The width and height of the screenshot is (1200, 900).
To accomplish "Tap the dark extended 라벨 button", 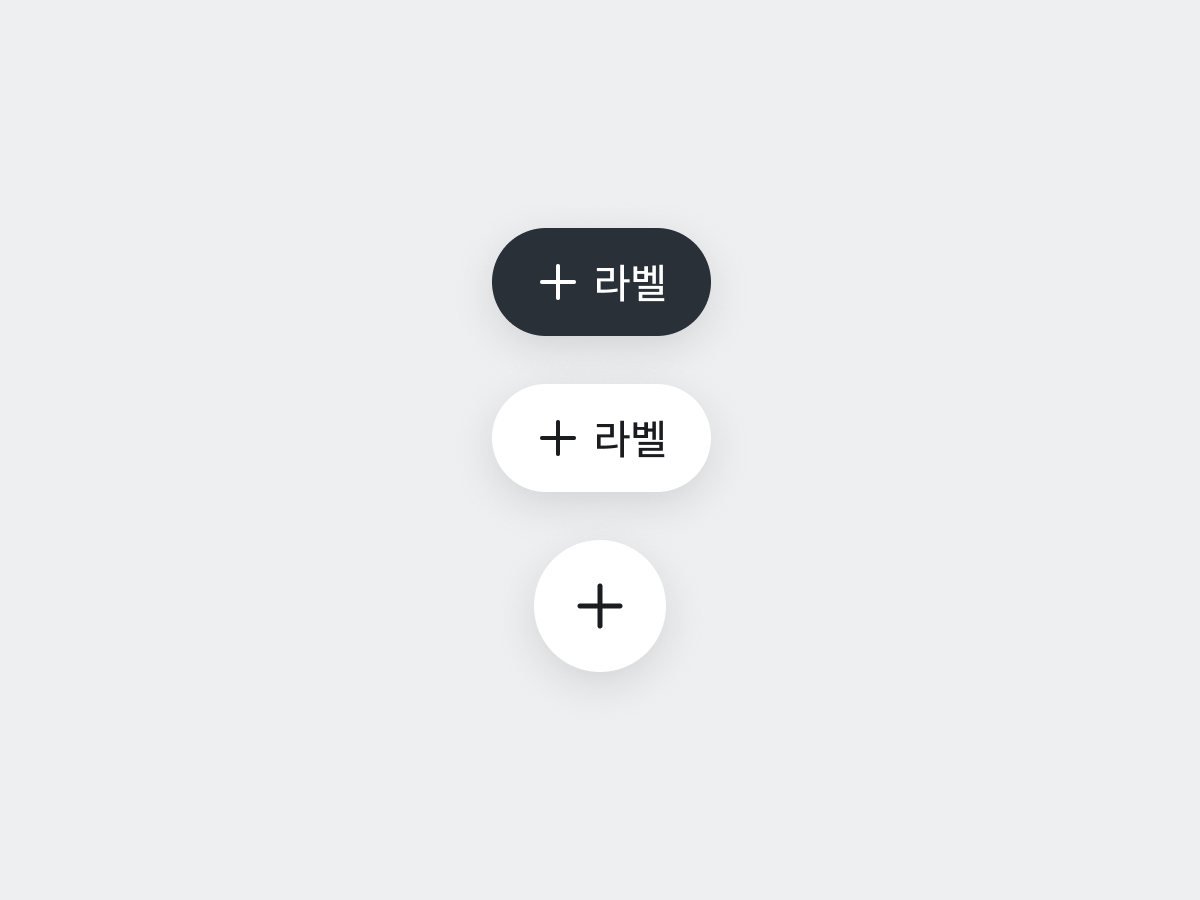I will (601, 282).
